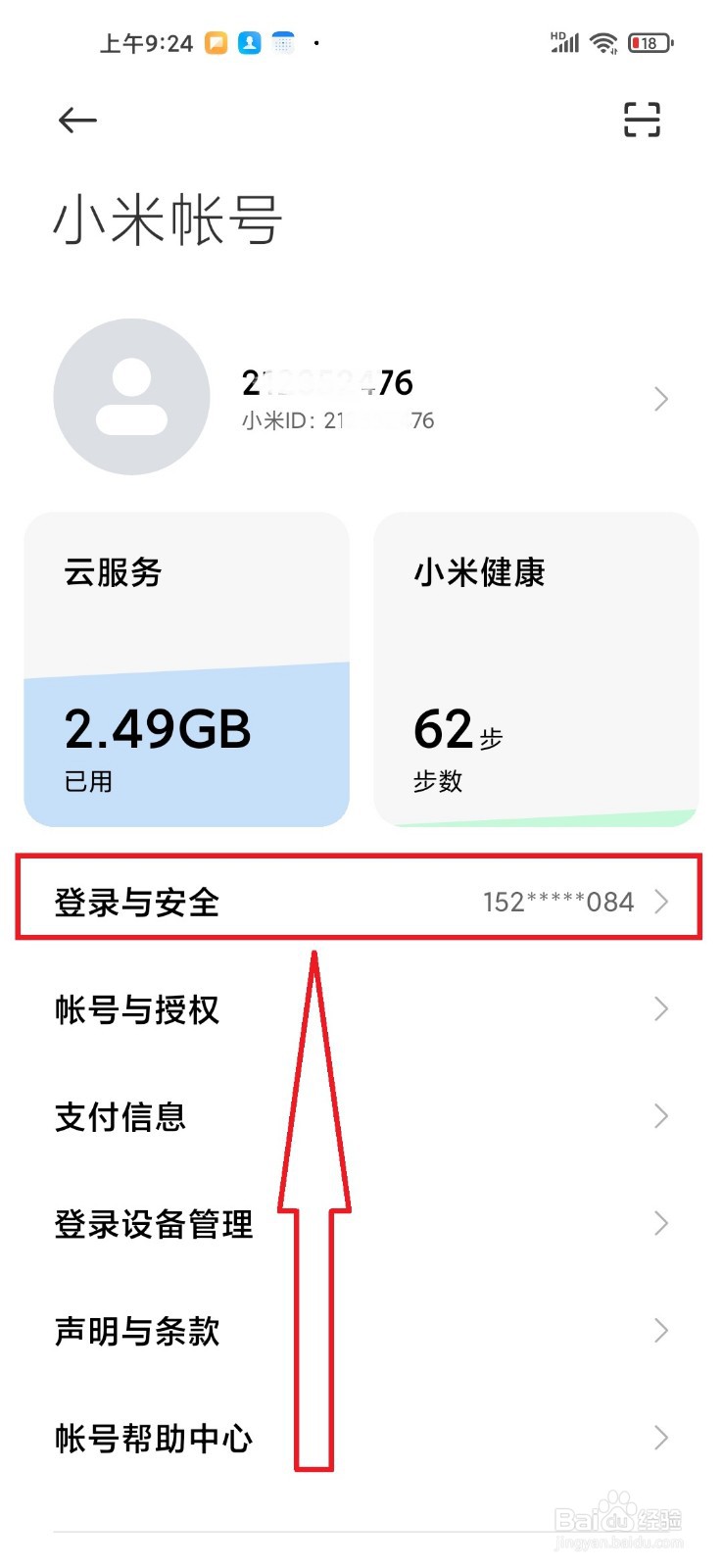This screenshot has width=723, height=1568.
Task: Tap the back arrow to return
Action: pyautogui.click(x=77, y=120)
